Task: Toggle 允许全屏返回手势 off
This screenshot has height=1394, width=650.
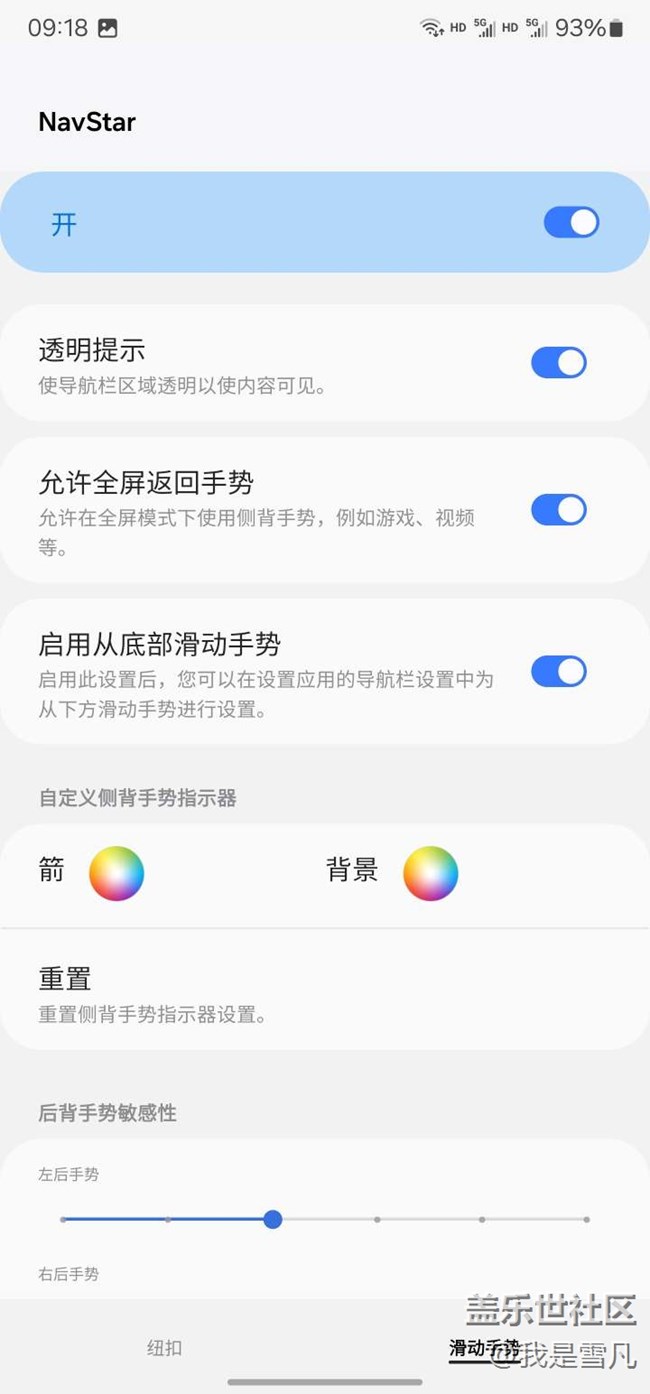Action: tap(558, 510)
